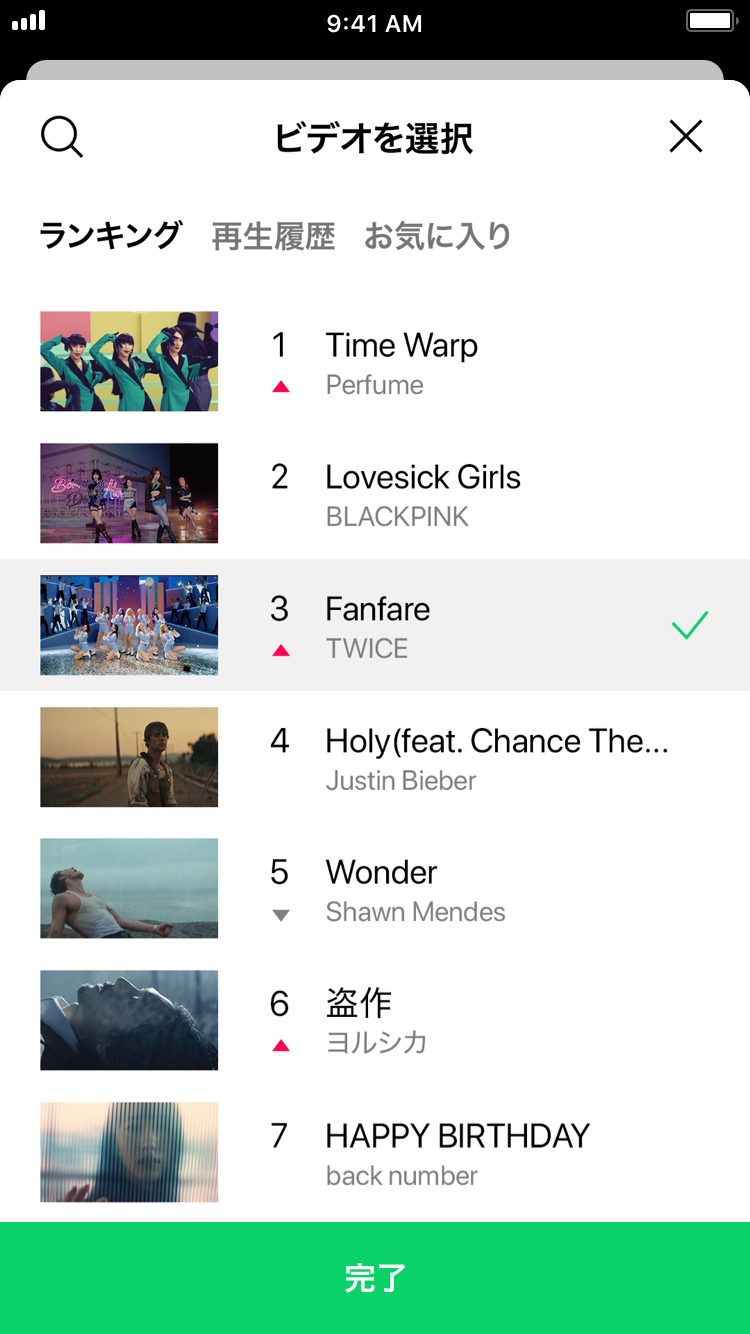This screenshot has height=1334, width=750.
Task: Close the video selection sheet
Action: pos(686,136)
